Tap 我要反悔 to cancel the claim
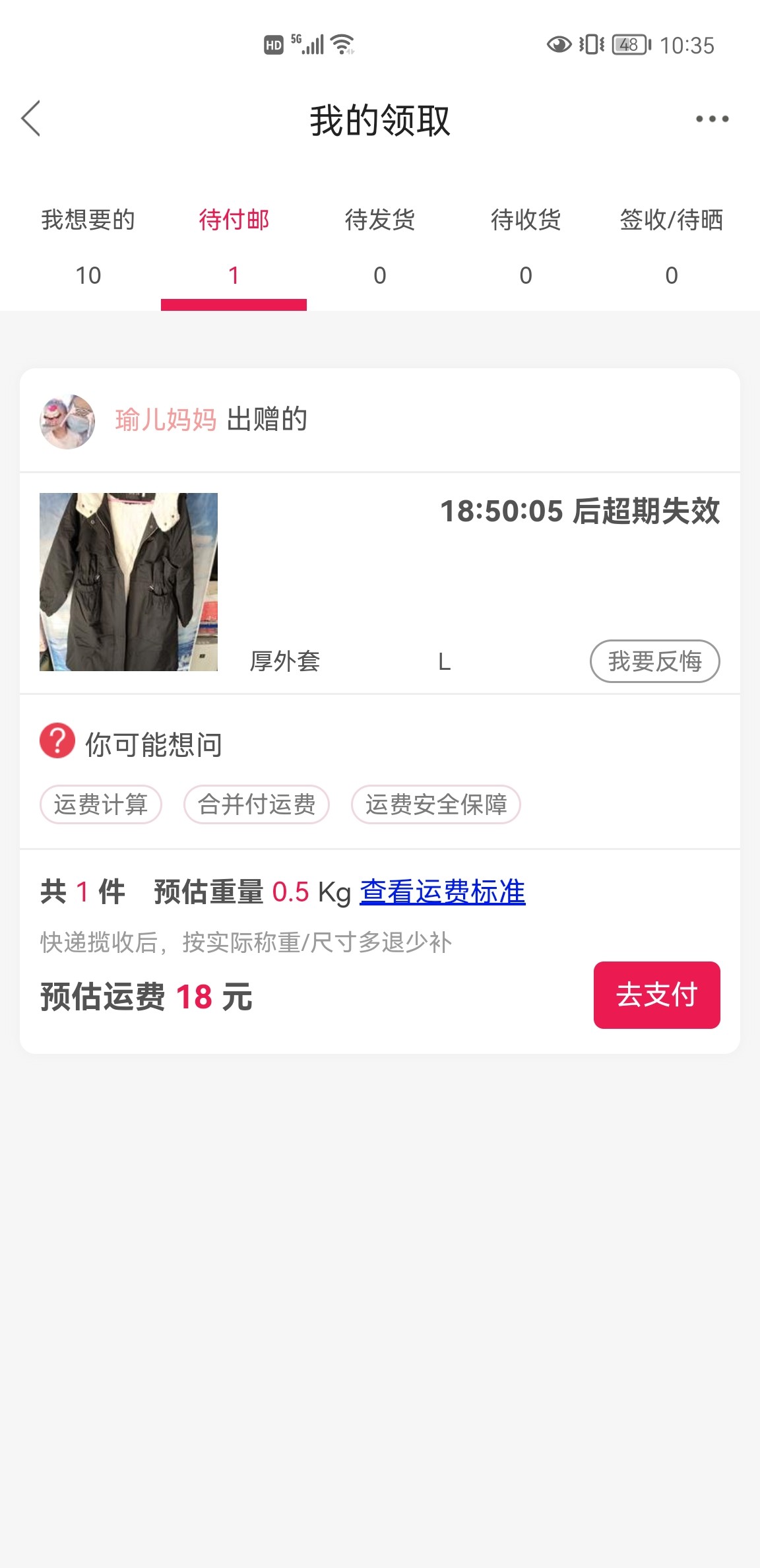Viewport: 760px width, 1568px height. [654, 661]
